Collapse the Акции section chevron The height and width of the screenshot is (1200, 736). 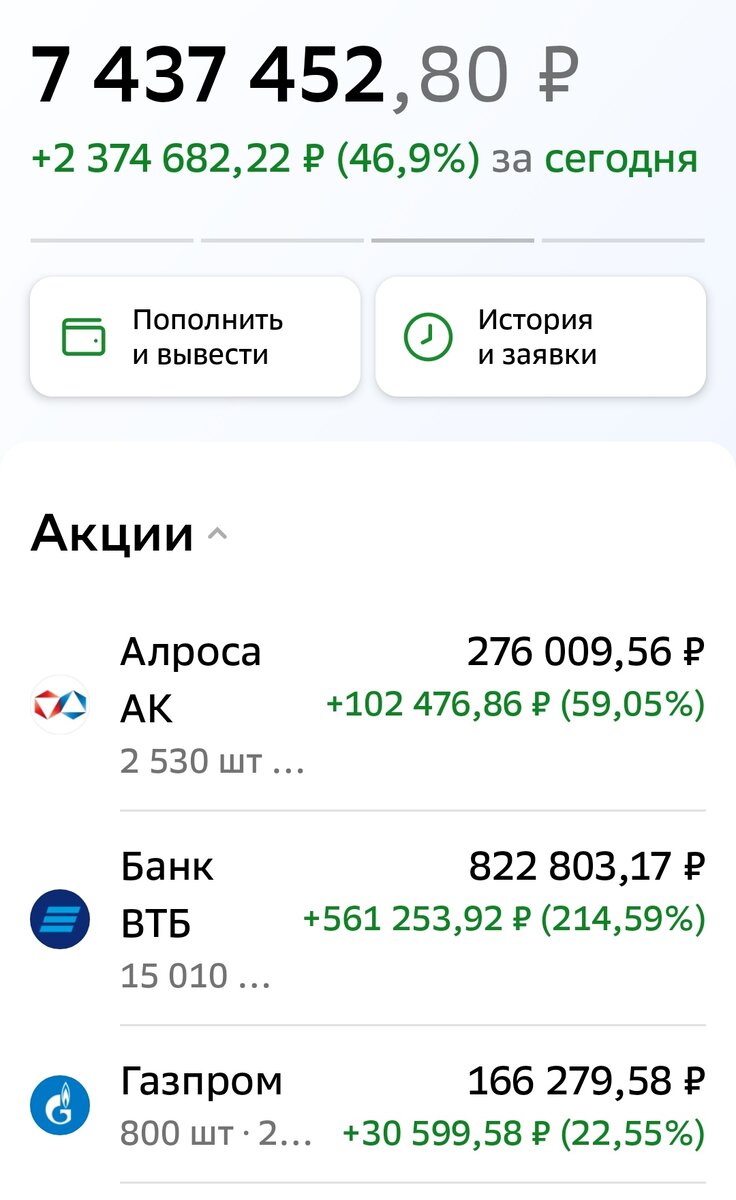click(x=218, y=533)
